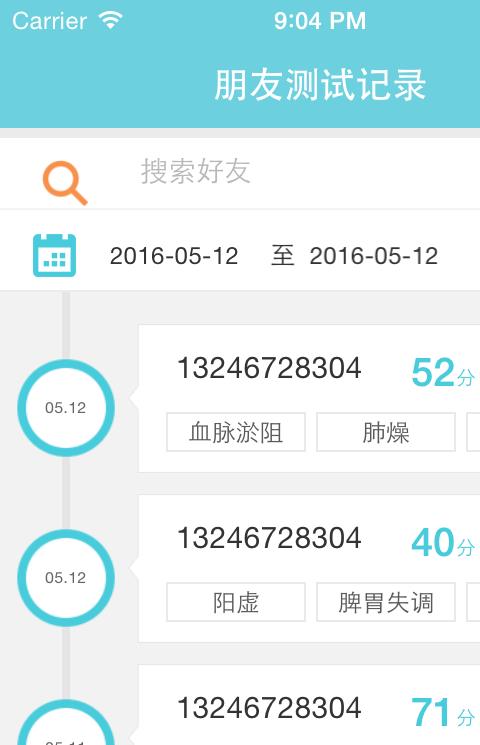Select the 阳虚 tag
Viewport: 480px width, 745px height.
[236, 602]
